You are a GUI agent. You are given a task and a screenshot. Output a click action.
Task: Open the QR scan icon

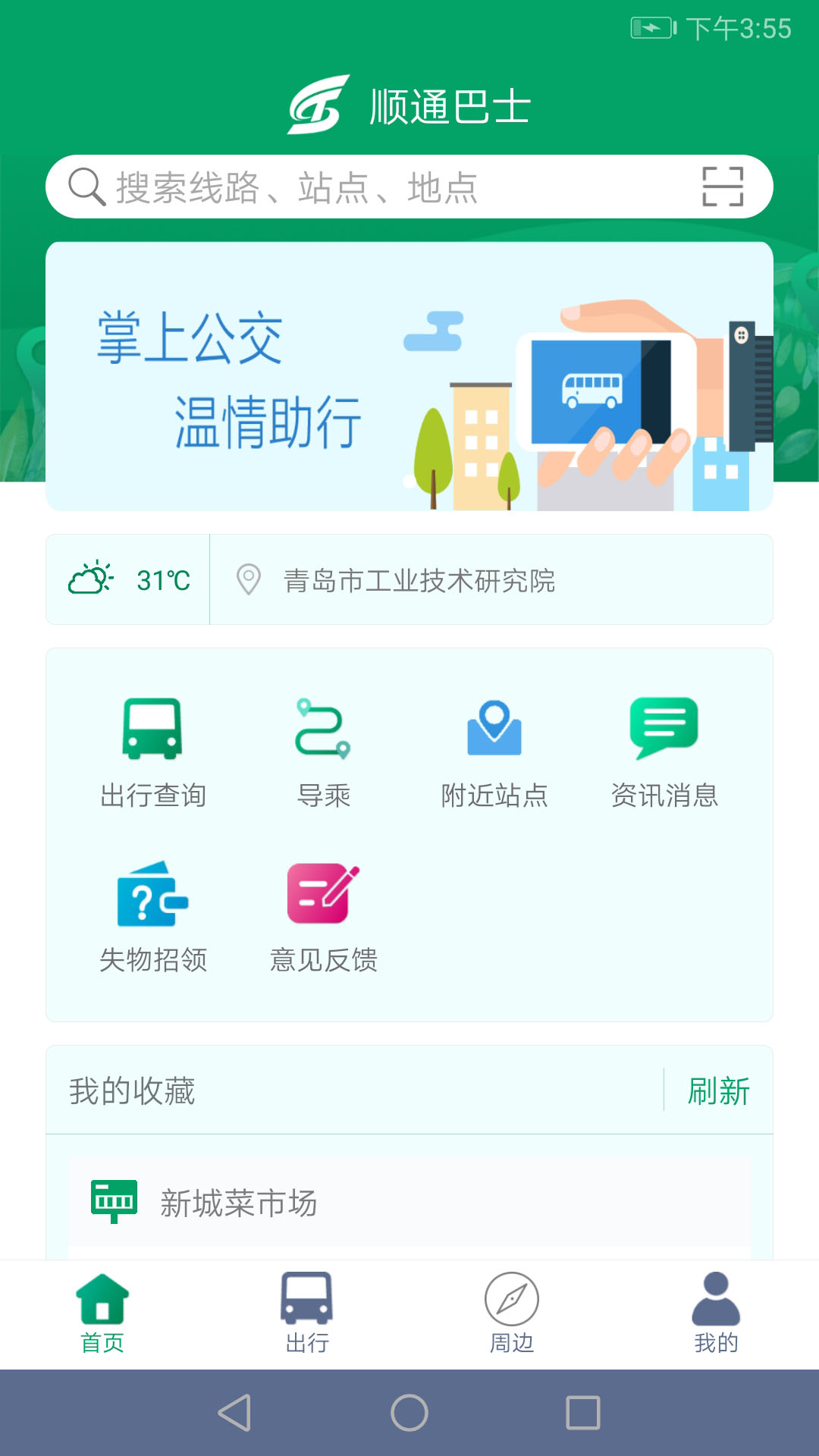pyautogui.click(x=722, y=187)
